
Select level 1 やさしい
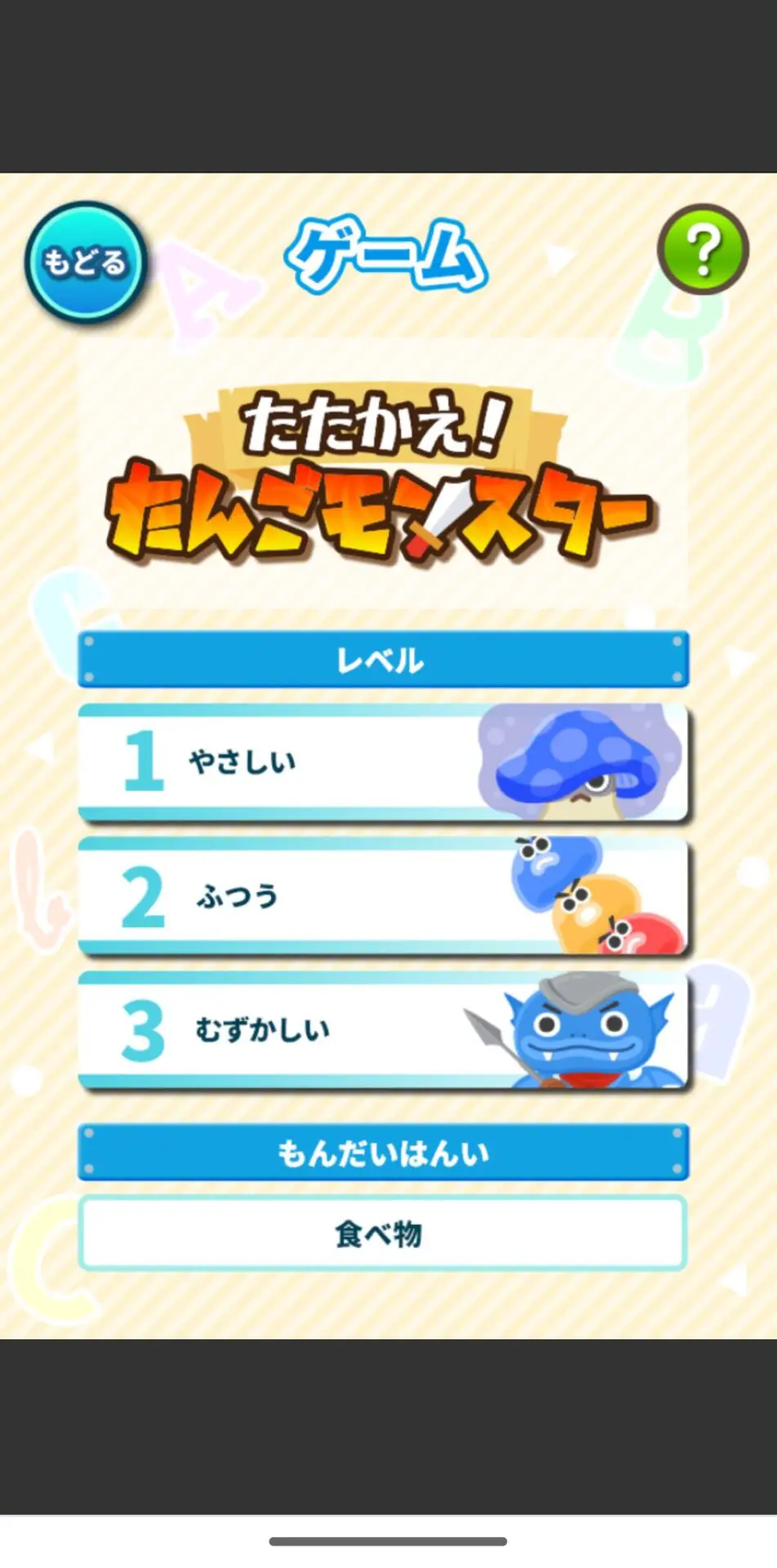tap(382, 762)
